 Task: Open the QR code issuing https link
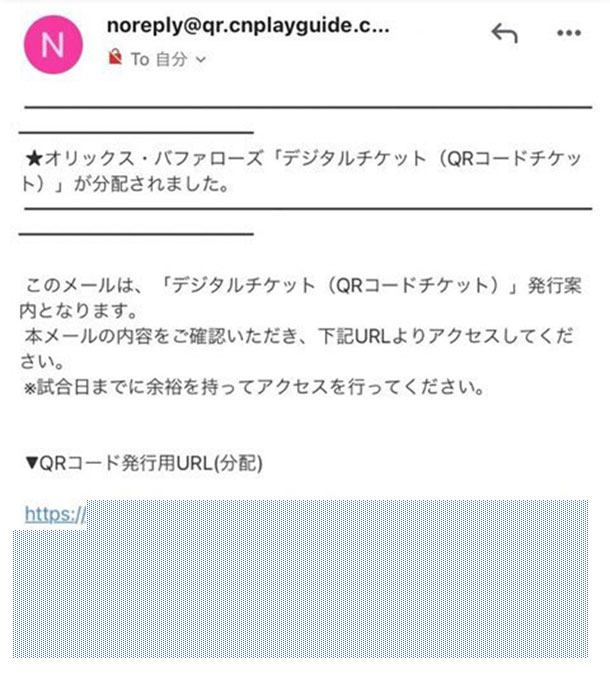[54, 514]
